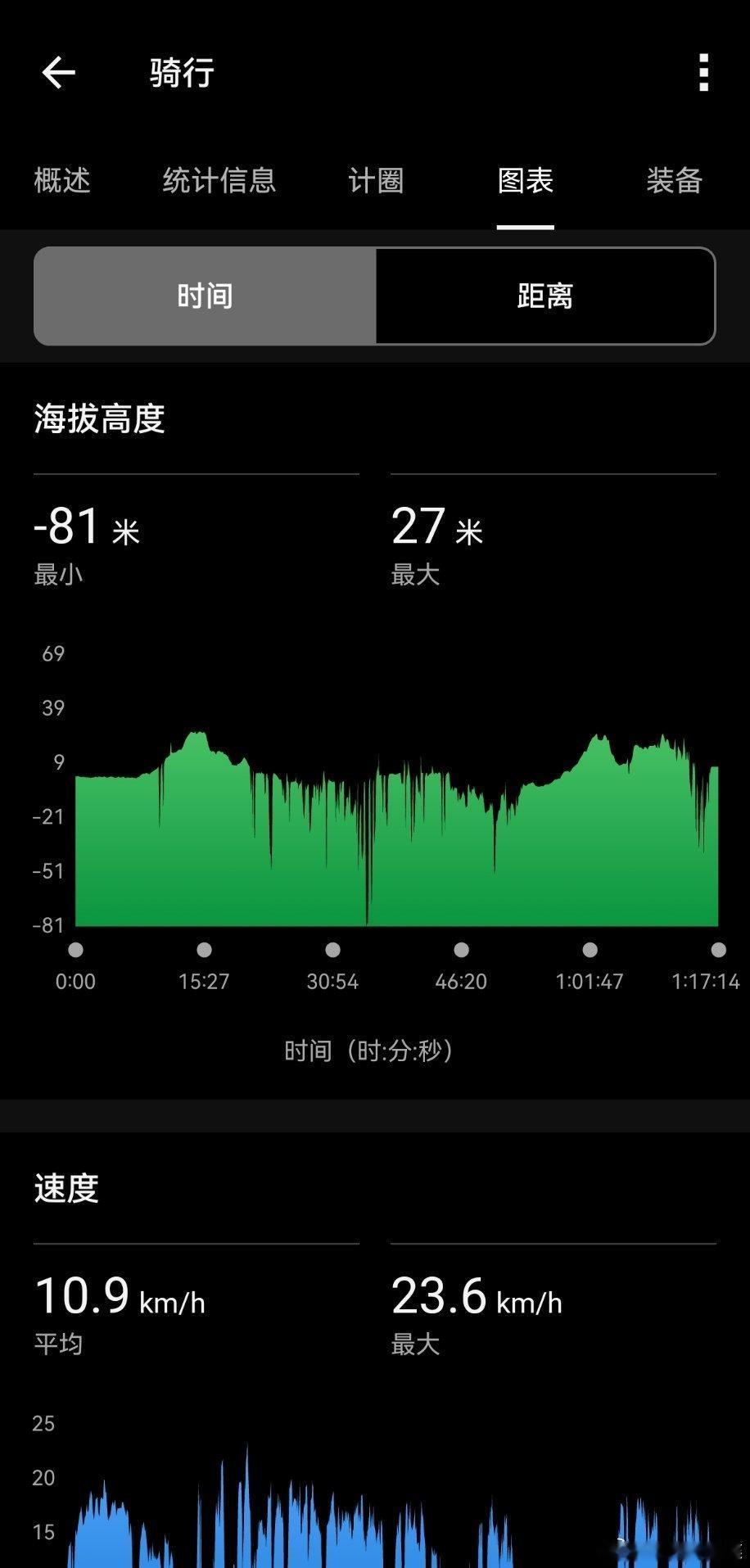The height and width of the screenshot is (1568, 750).
Task: Select the 计圈 tab
Action: (376, 180)
